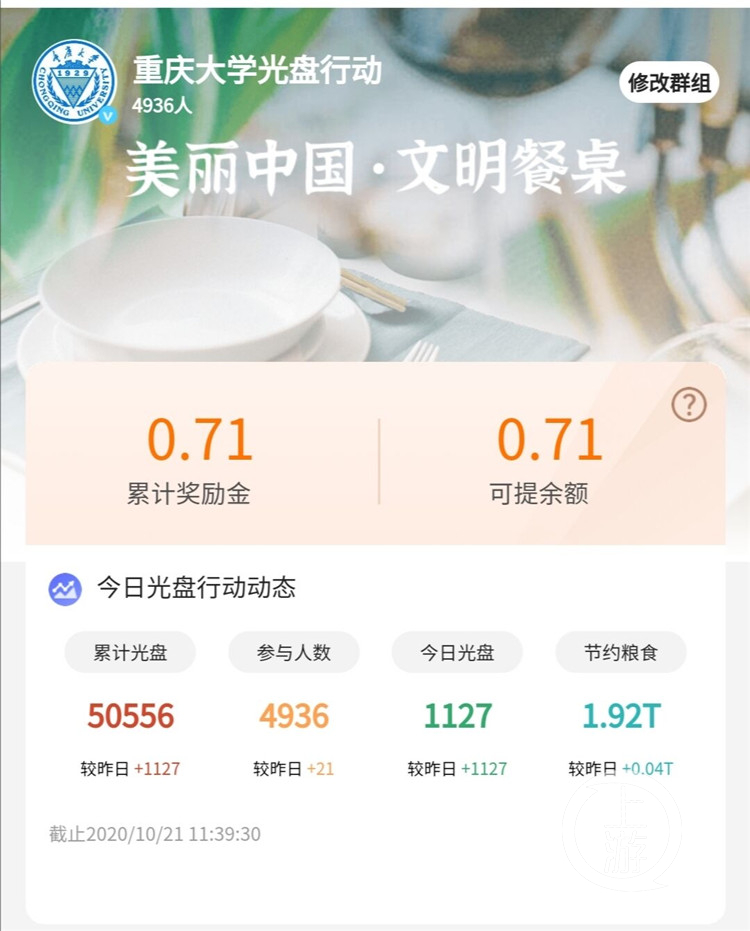Open the question mark help icon
Image resolution: width=750 pixels, height=931 pixels.
point(689,405)
